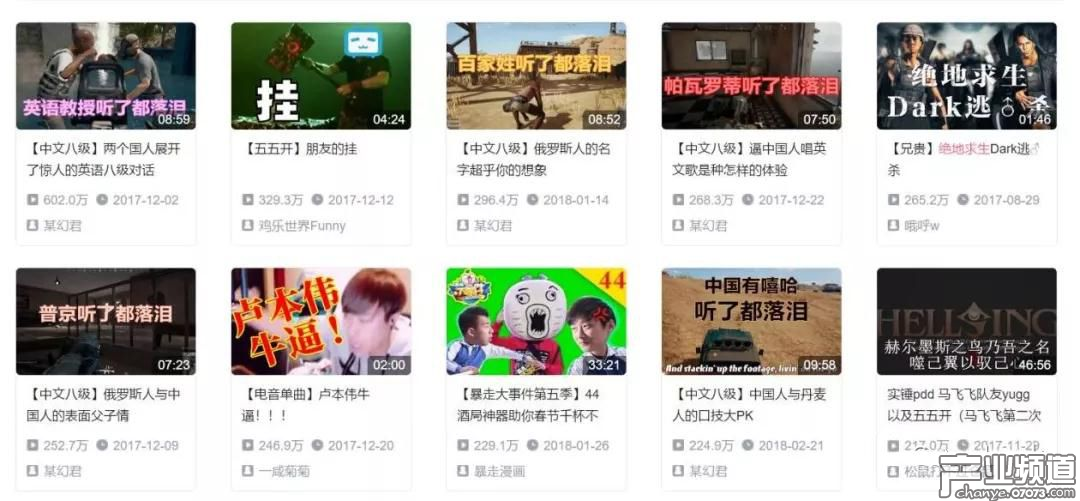1080x501 pixels.
Task: Play the 卢本伟牛逼 music single video
Action: coord(320,321)
